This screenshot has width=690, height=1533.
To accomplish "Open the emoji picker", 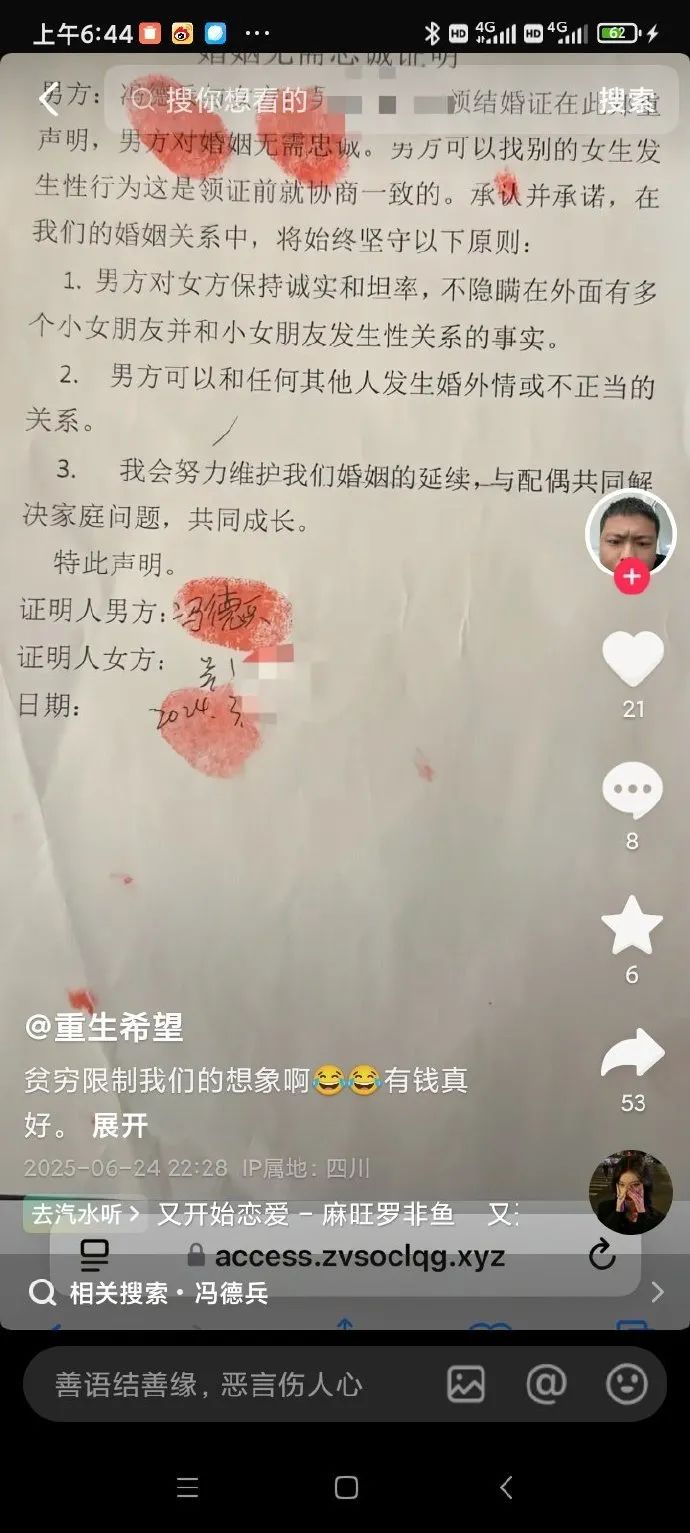I will [x=627, y=1385].
